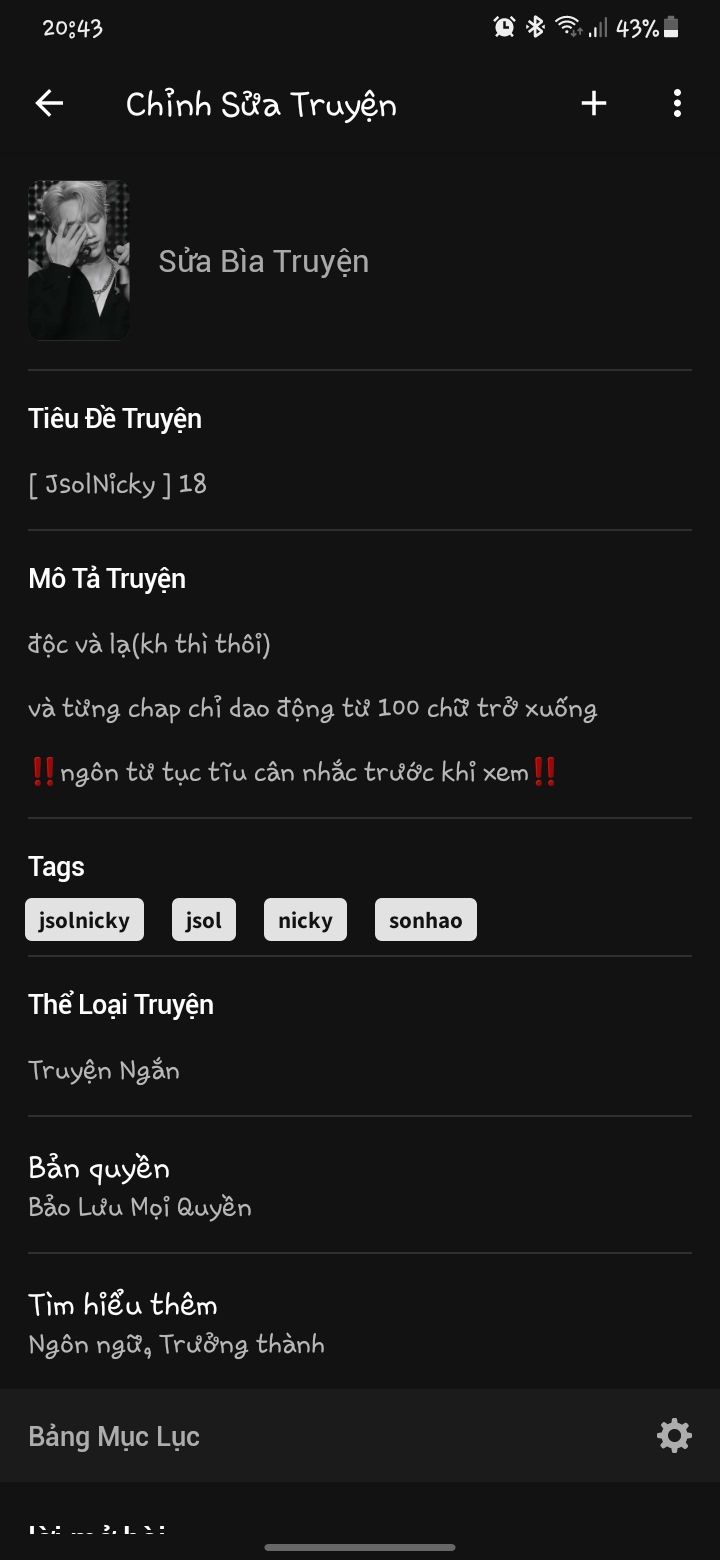Edit the Mô Tả Truyện description text

pyautogui.click(x=312, y=708)
